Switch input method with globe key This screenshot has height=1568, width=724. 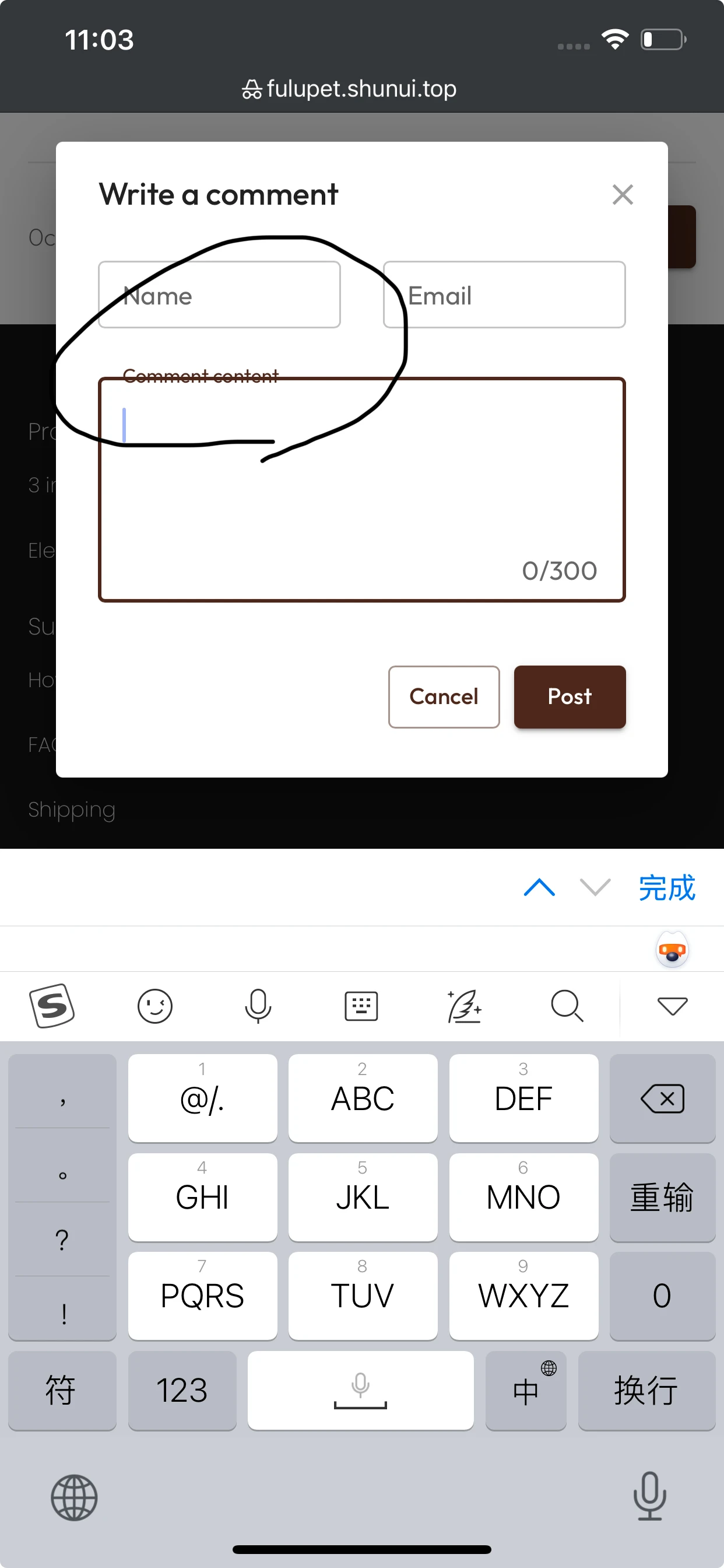(74, 1497)
